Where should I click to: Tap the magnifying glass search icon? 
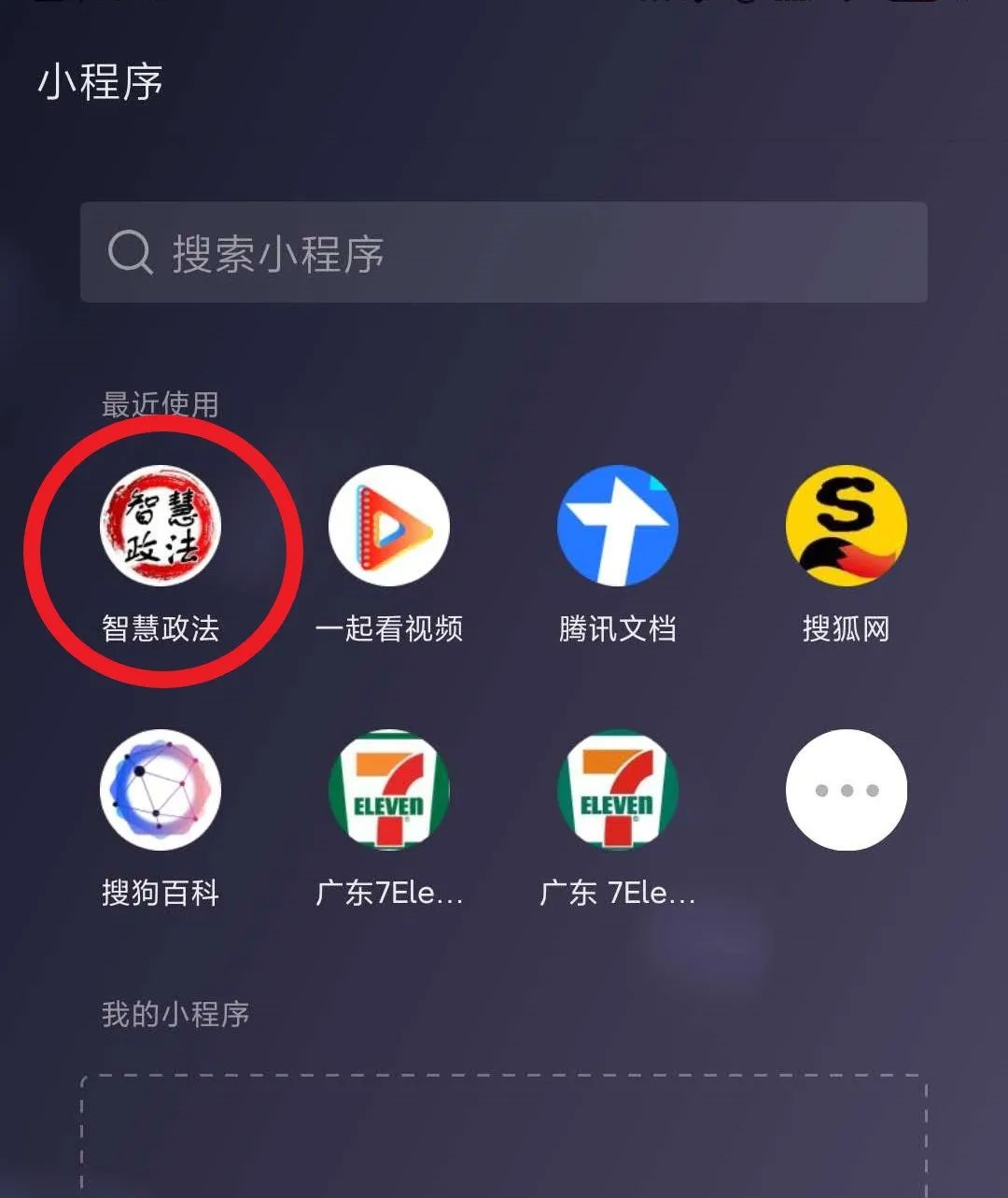point(133,253)
